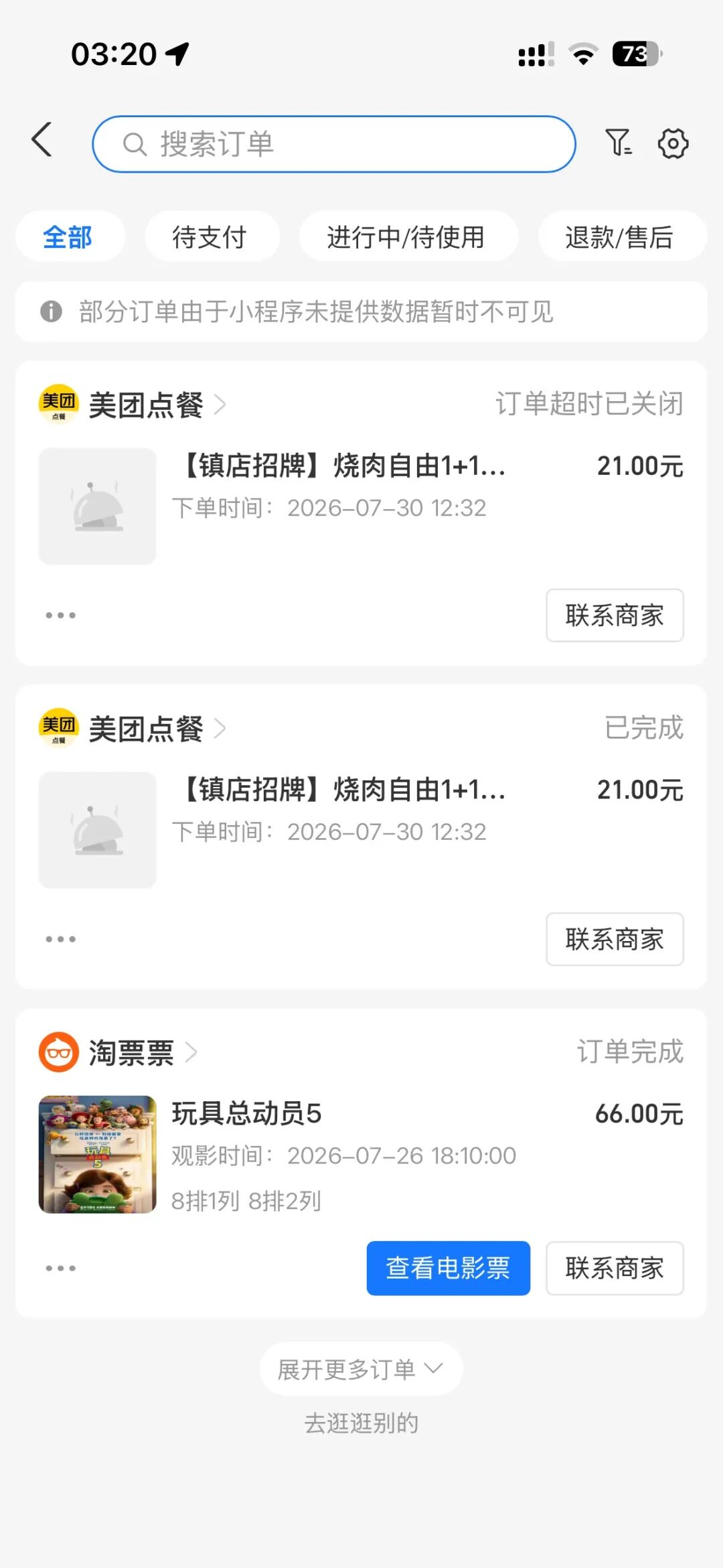Tap 查看电影票 for 玩具总动员5

click(448, 1268)
